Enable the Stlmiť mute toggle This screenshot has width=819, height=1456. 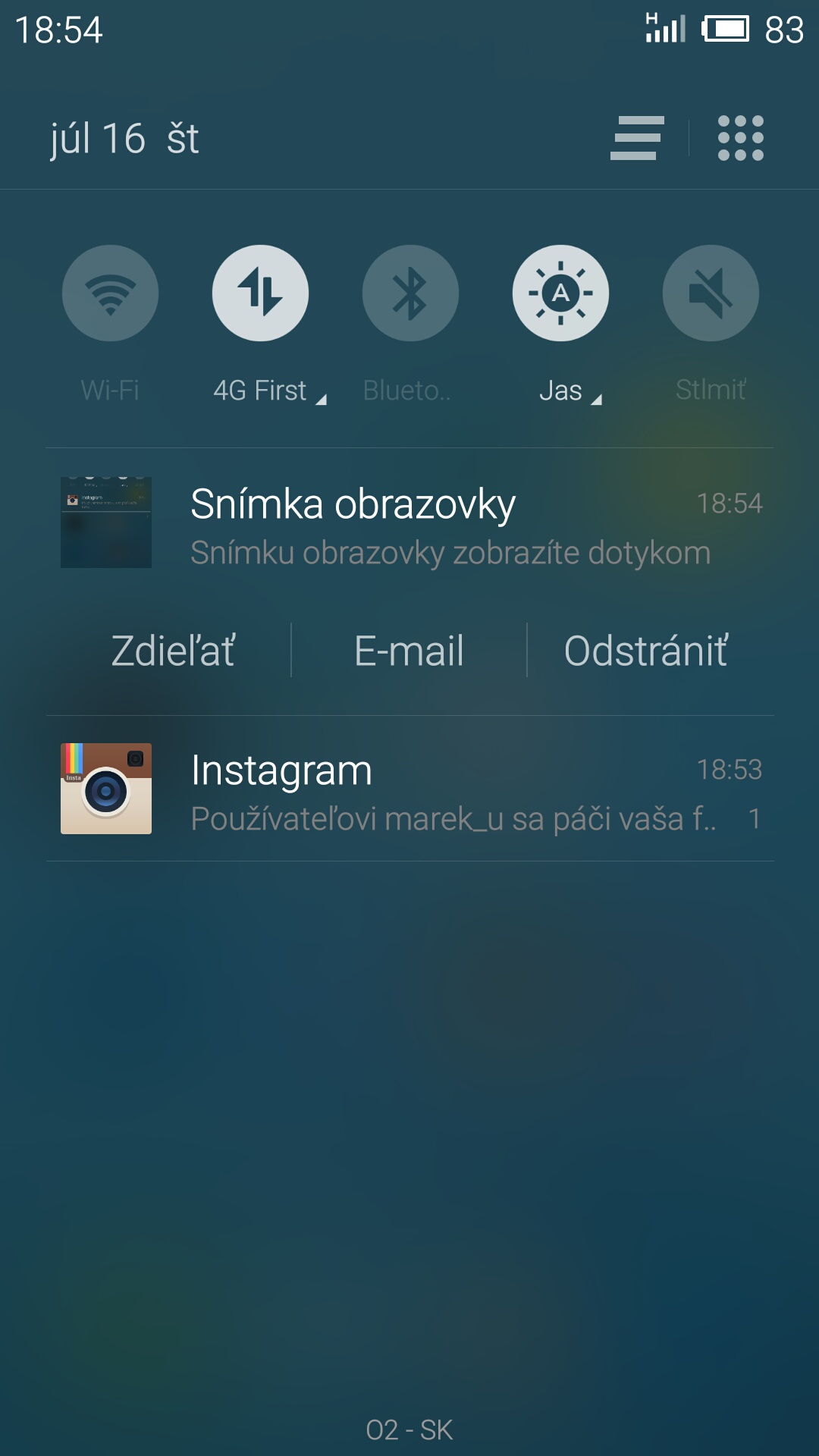point(711,293)
